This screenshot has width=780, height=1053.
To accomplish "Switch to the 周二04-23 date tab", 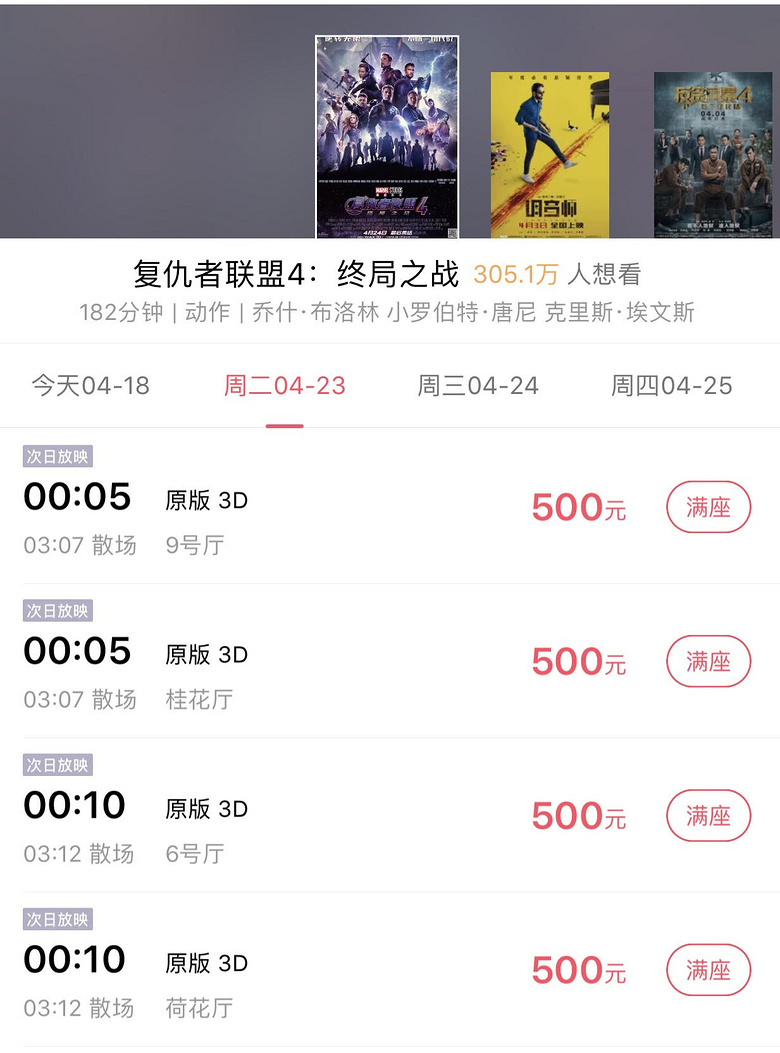I will click(x=285, y=385).
